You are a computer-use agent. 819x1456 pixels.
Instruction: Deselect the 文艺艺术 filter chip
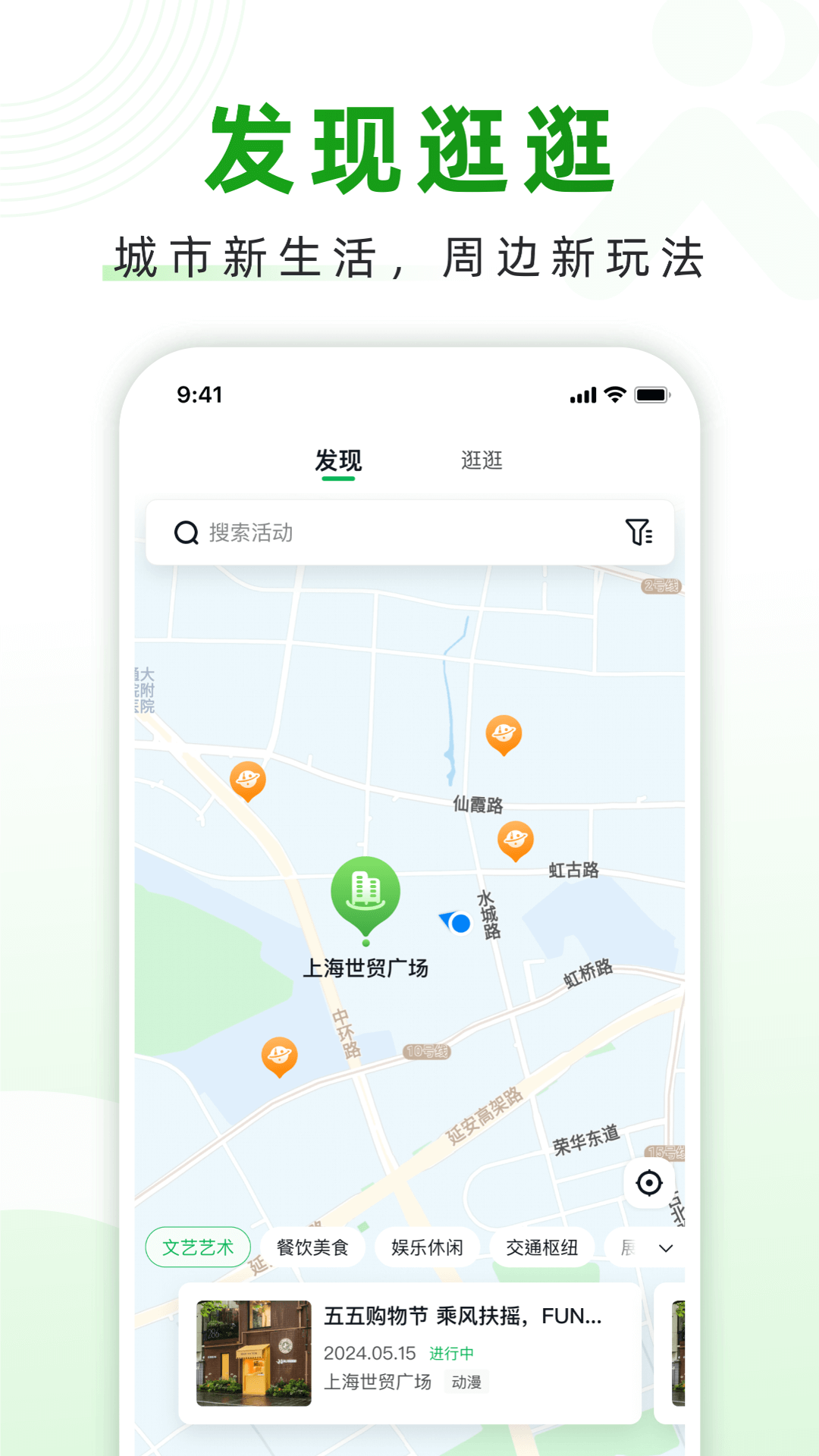199,1247
